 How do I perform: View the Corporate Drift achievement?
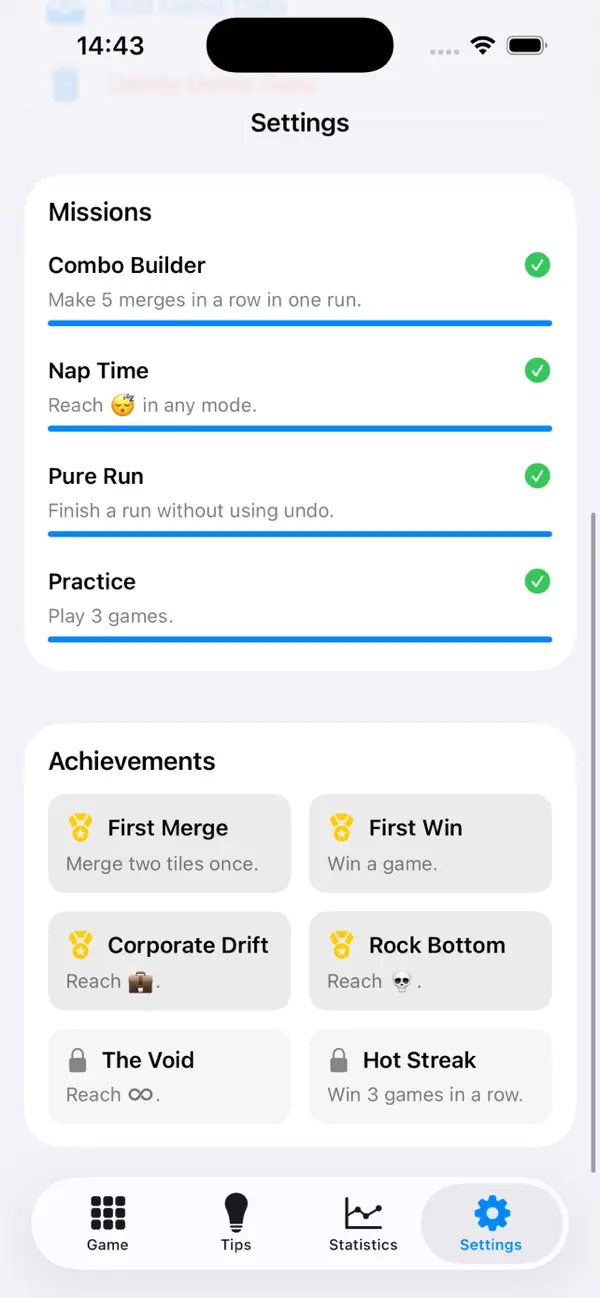point(169,961)
